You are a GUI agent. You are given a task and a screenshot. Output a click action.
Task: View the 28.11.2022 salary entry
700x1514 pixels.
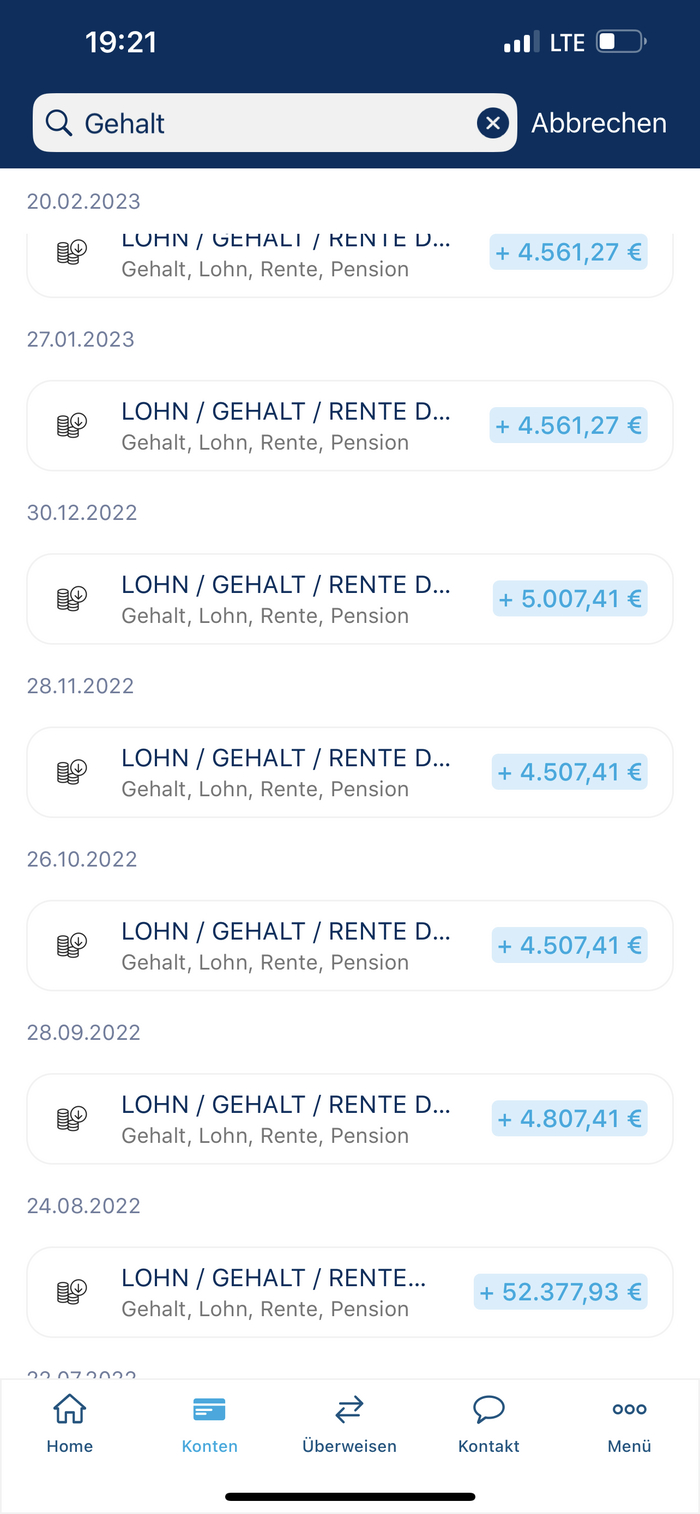click(349, 772)
